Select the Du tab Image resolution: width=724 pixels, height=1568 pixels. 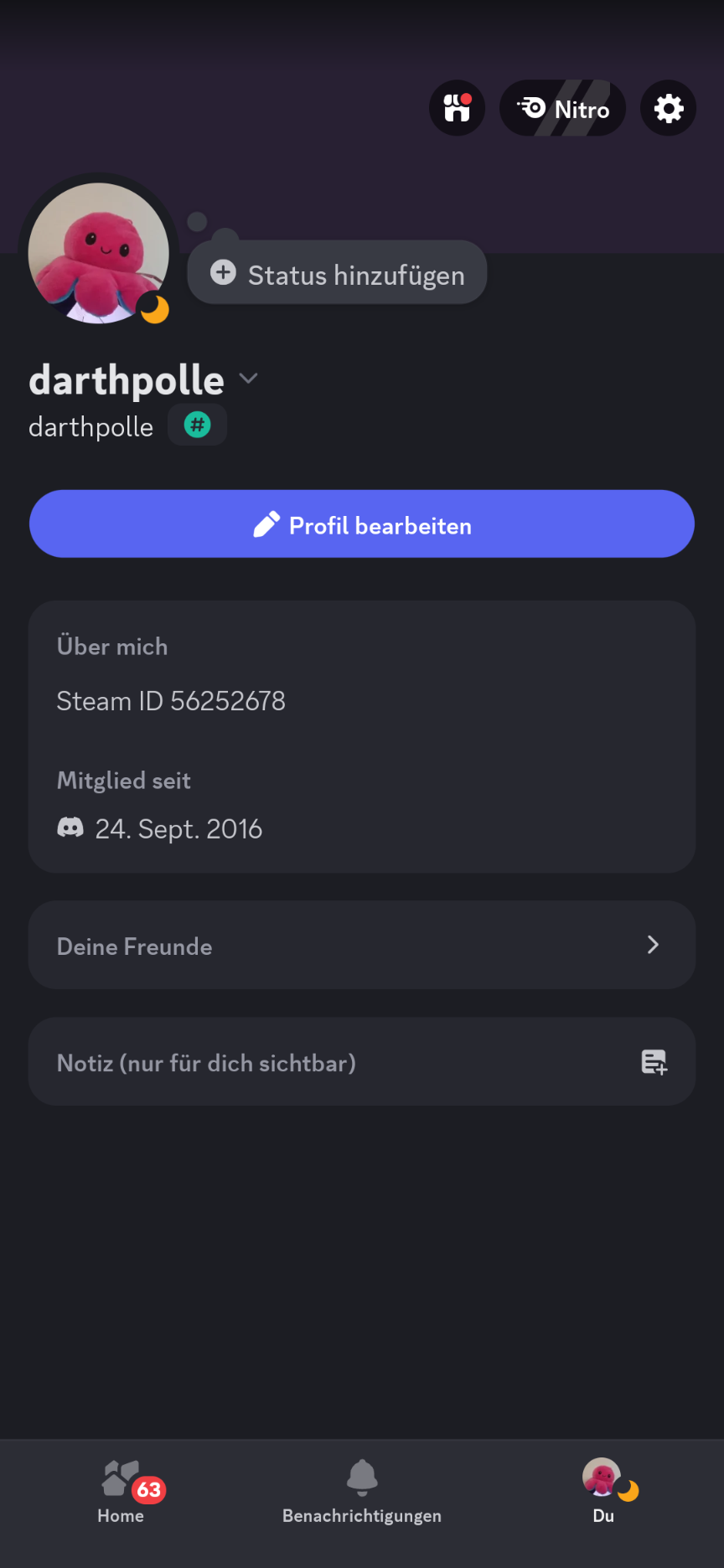pyautogui.click(x=603, y=1493)
